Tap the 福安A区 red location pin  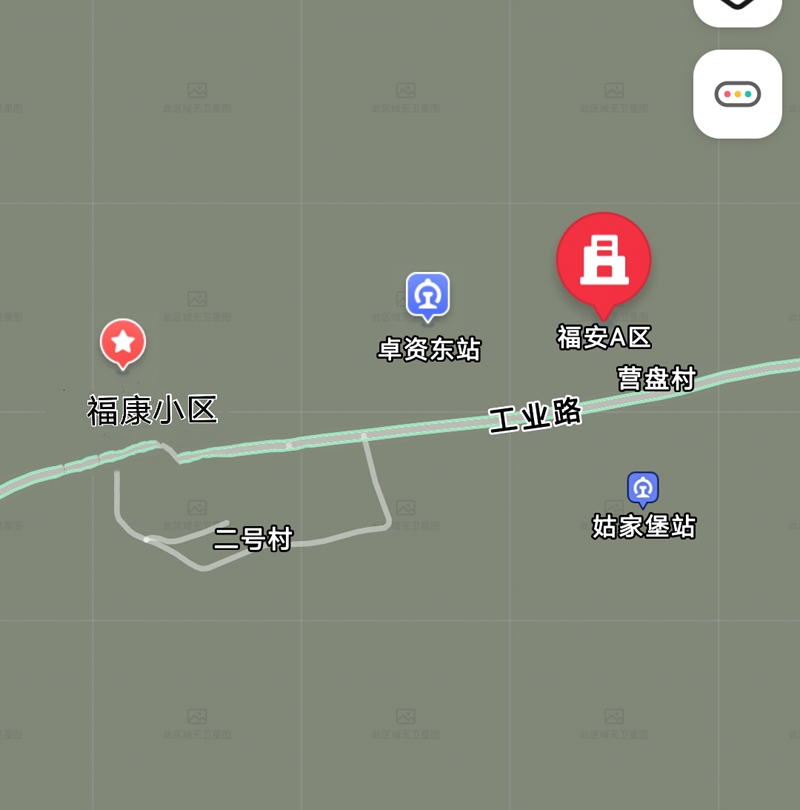[603, 260]
